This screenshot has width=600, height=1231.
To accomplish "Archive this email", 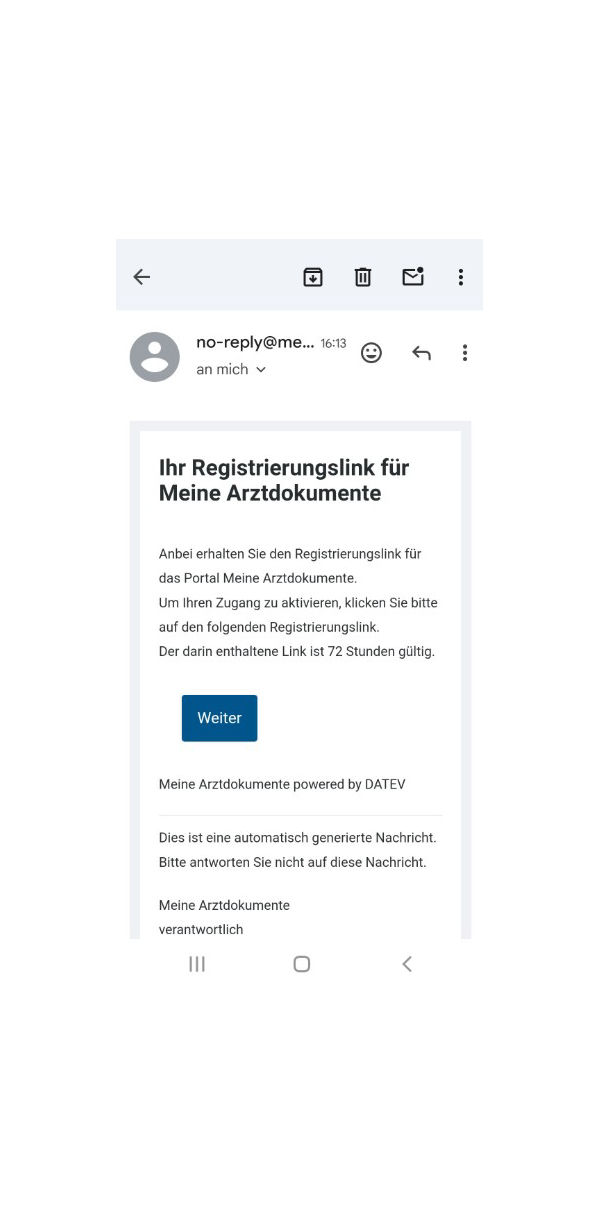I will click(x=313, y=277).
